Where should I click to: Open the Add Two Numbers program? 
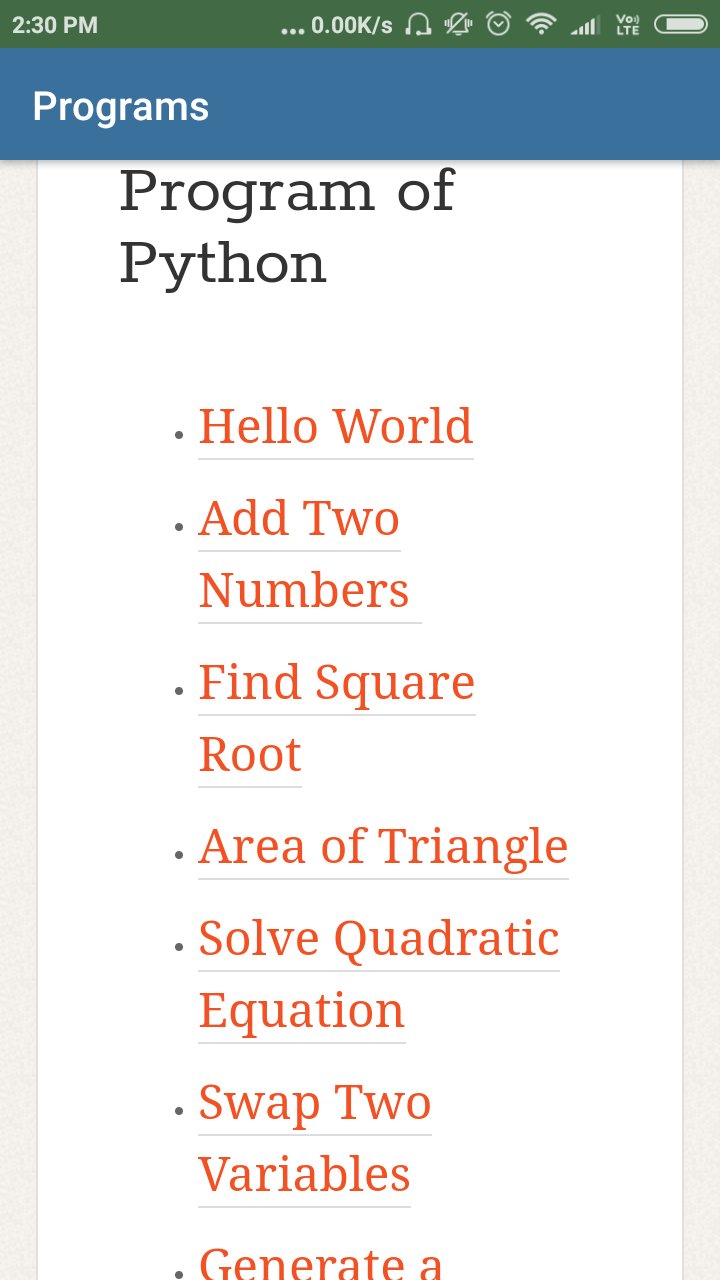pos(310,555)
